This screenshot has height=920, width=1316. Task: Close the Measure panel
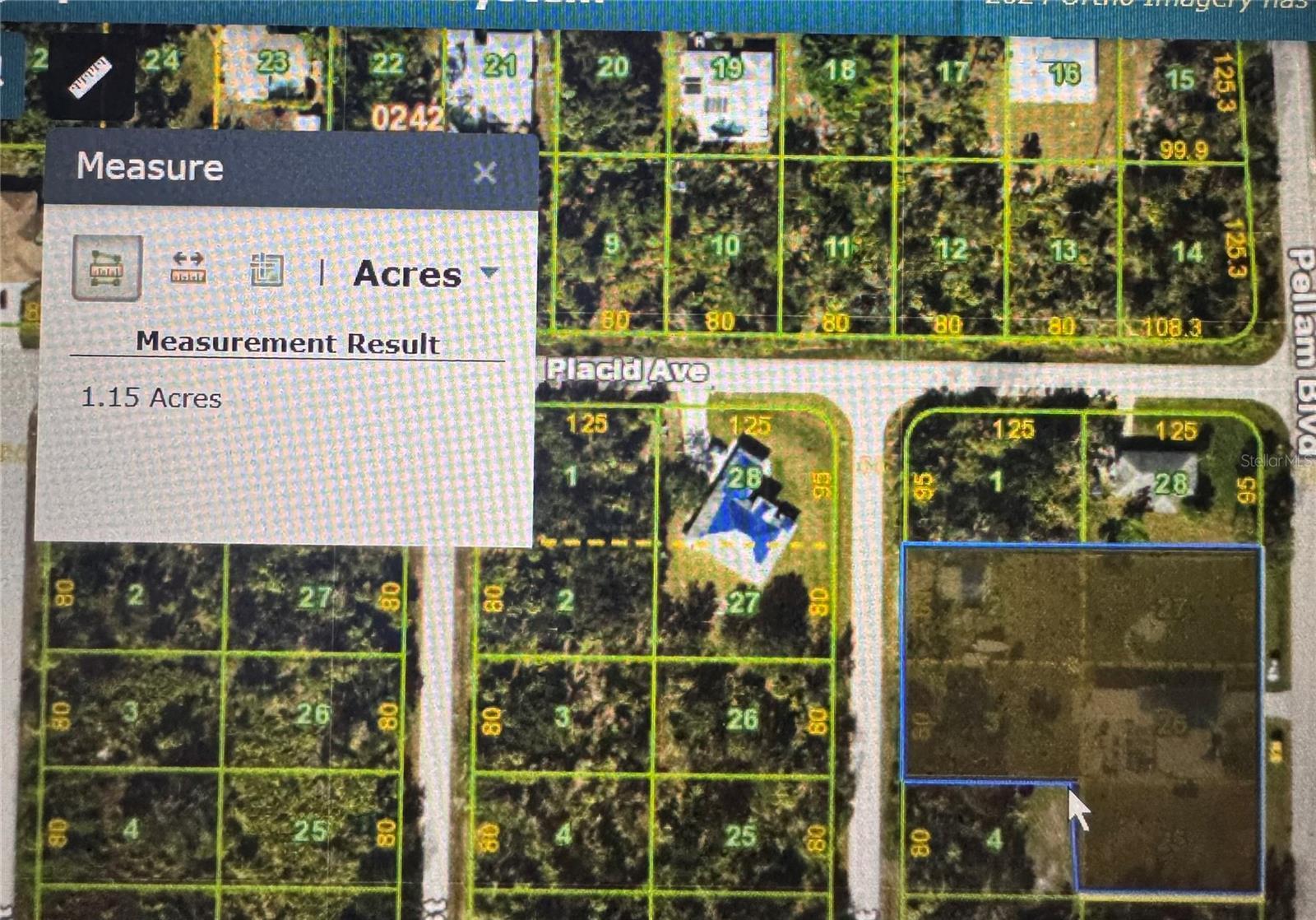[484, 173]
